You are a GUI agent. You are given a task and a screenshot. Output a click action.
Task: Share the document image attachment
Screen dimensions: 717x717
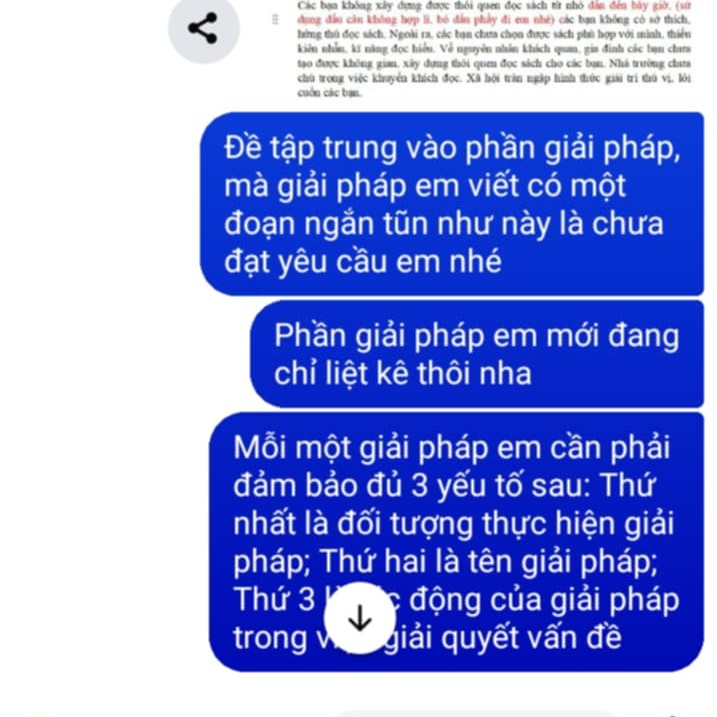(x=203, y=29)
